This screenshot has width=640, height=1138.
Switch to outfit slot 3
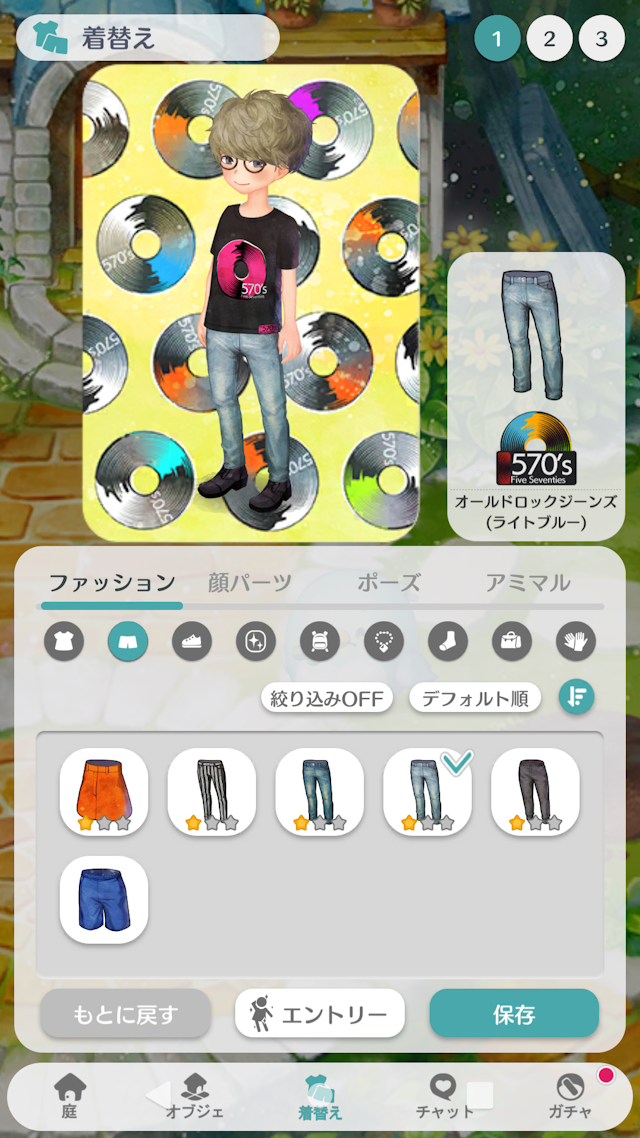tap(601, 39)
